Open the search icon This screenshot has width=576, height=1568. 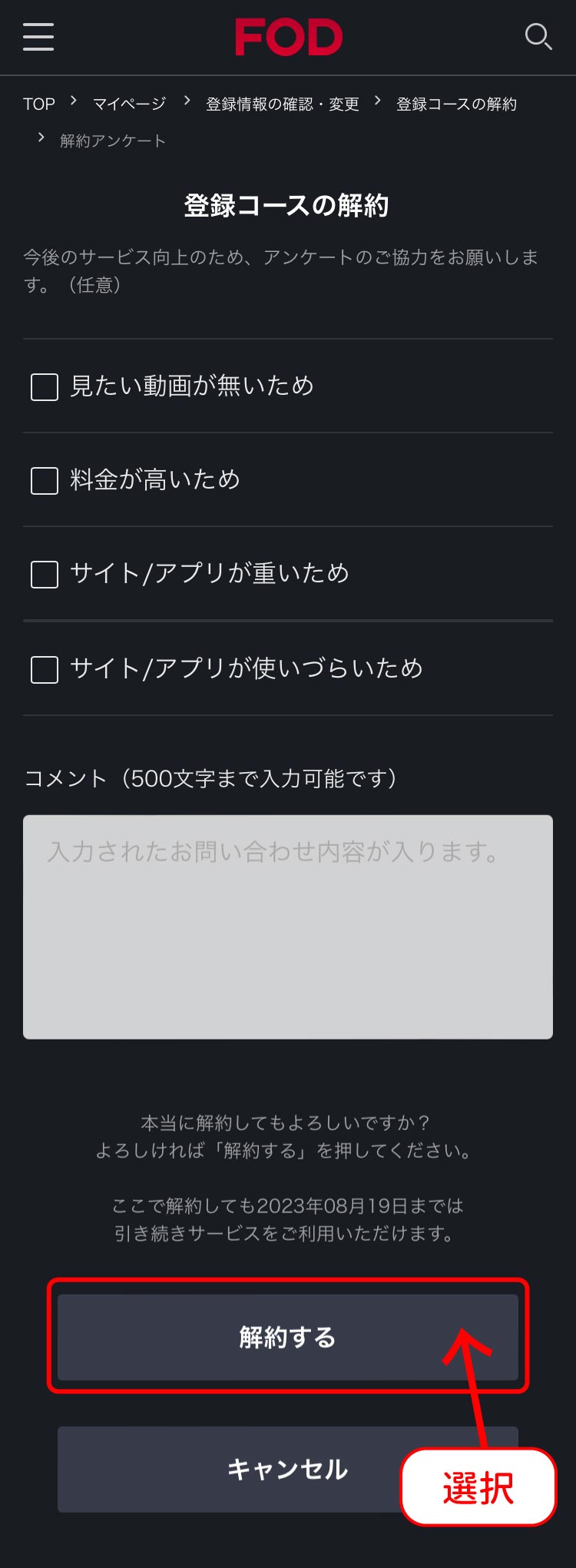coord(538,36)
